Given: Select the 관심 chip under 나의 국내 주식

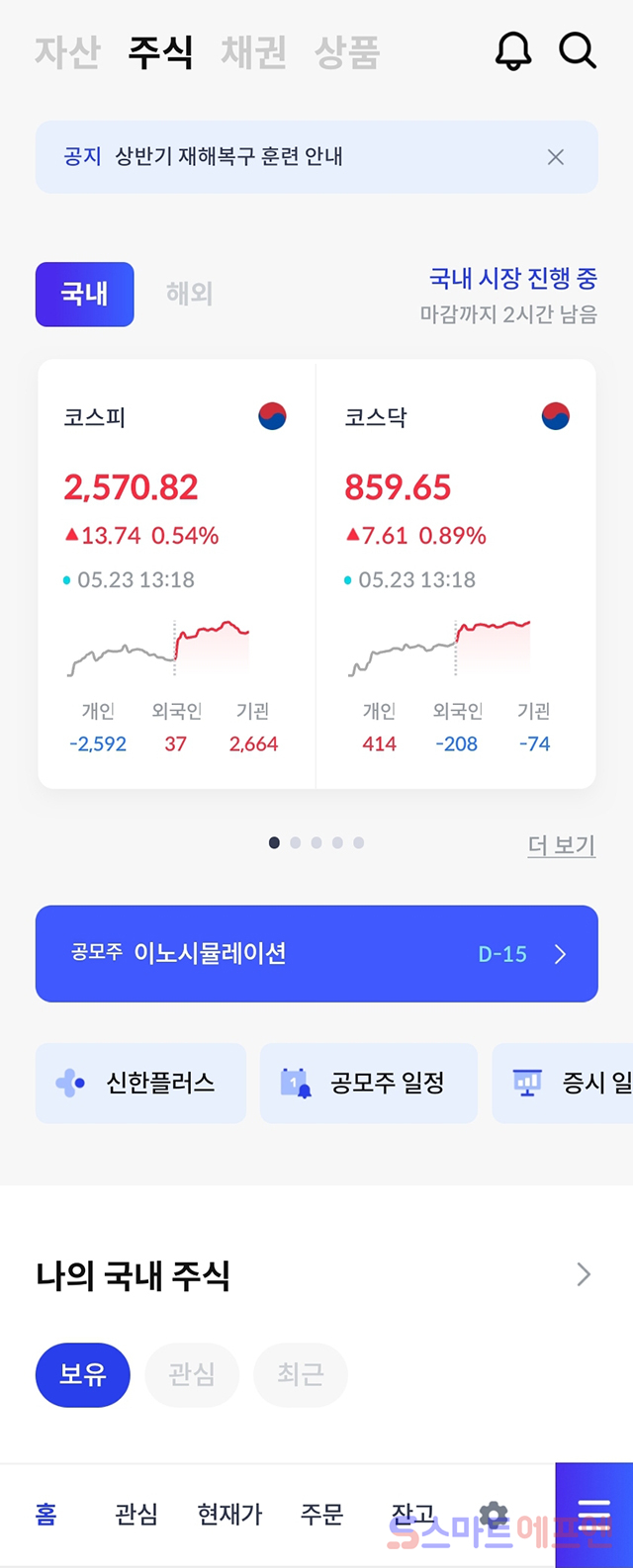Looking at the screenshot, I should (x=192, y=1374).
